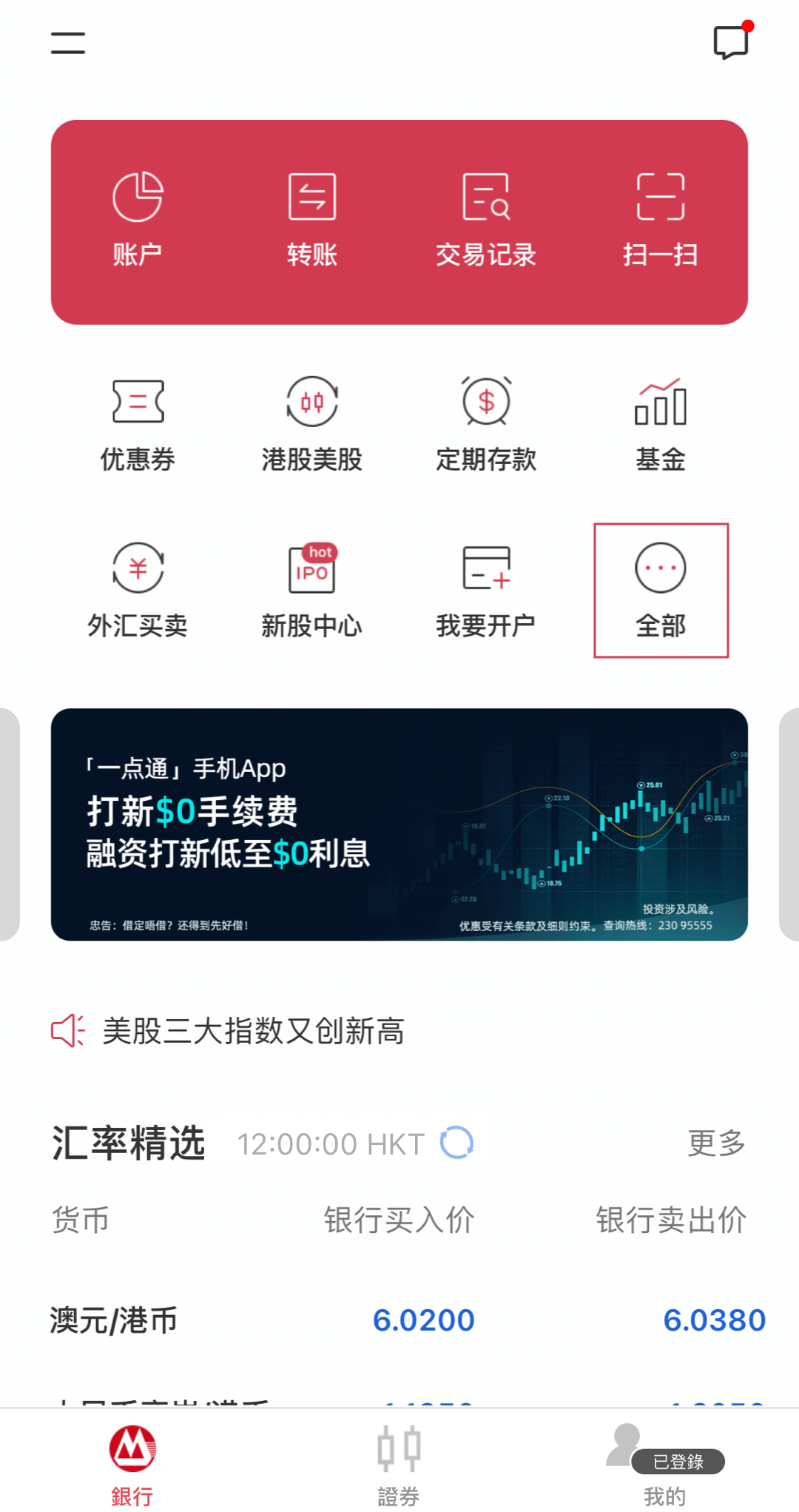This screenshot has height=1512, width=799.
Task: Open the hamburger menu
Action: 68,43
